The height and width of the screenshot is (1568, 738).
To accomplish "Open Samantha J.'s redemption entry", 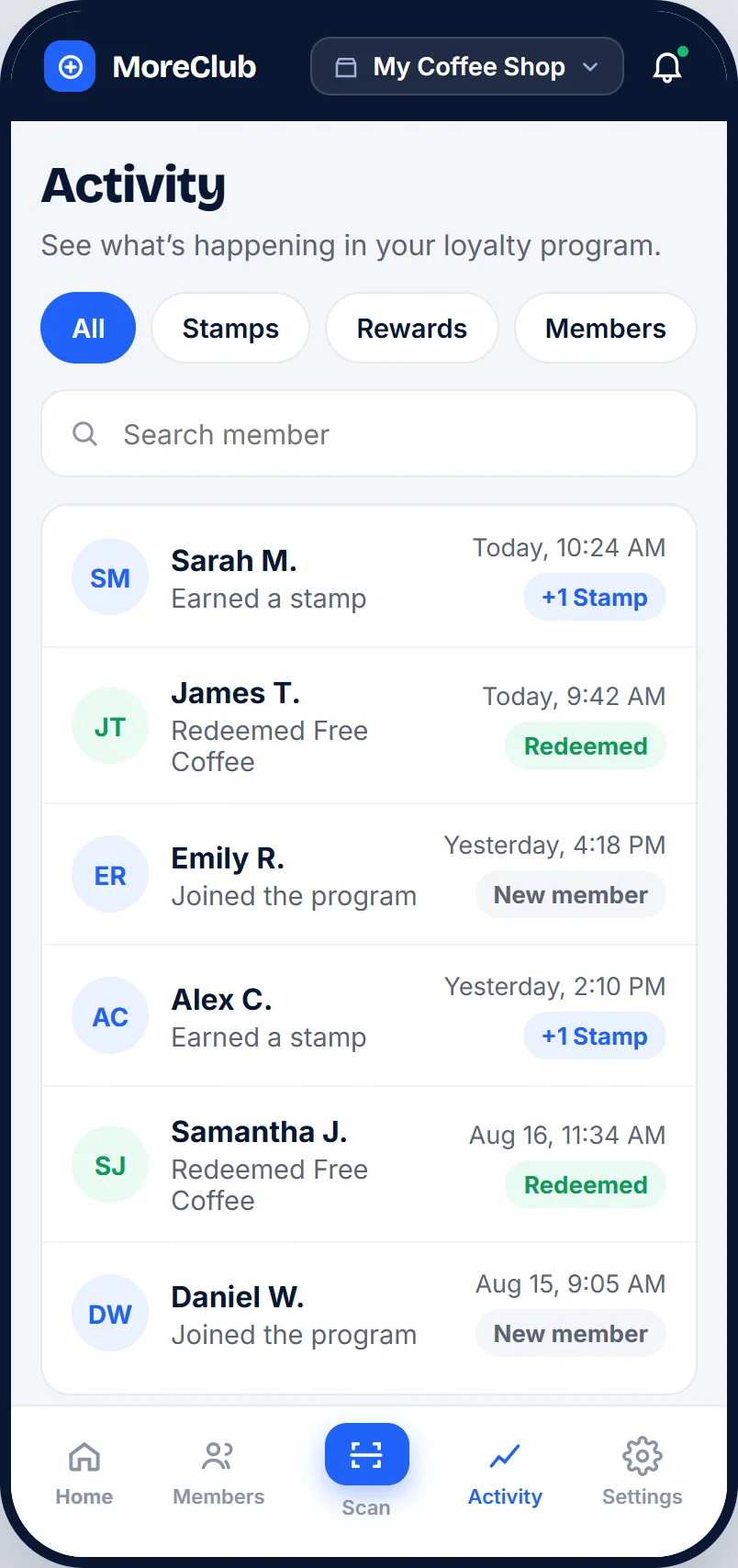I will coord(369,1165).
